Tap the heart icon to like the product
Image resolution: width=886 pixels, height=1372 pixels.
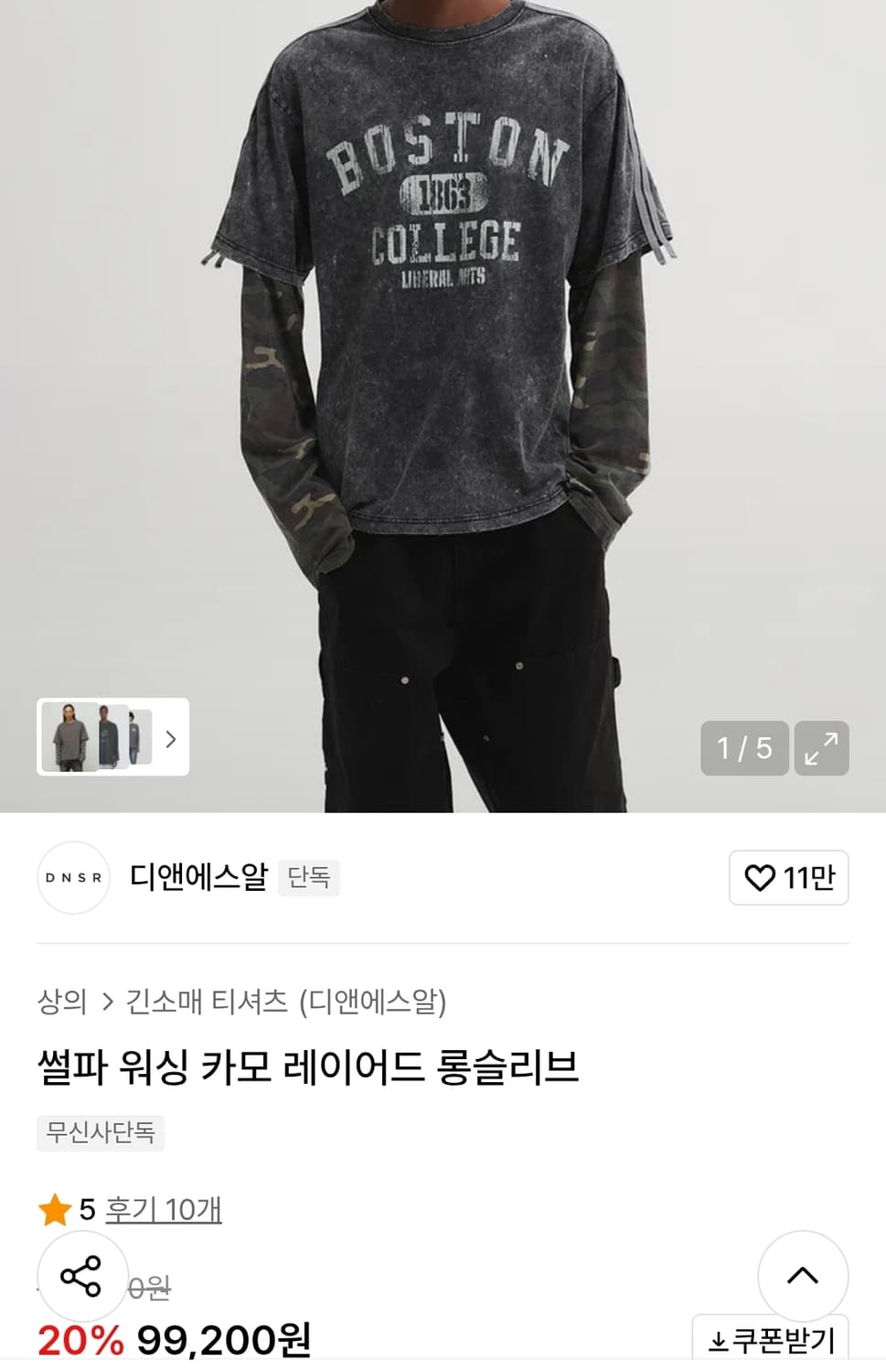(x=762, y=878)
